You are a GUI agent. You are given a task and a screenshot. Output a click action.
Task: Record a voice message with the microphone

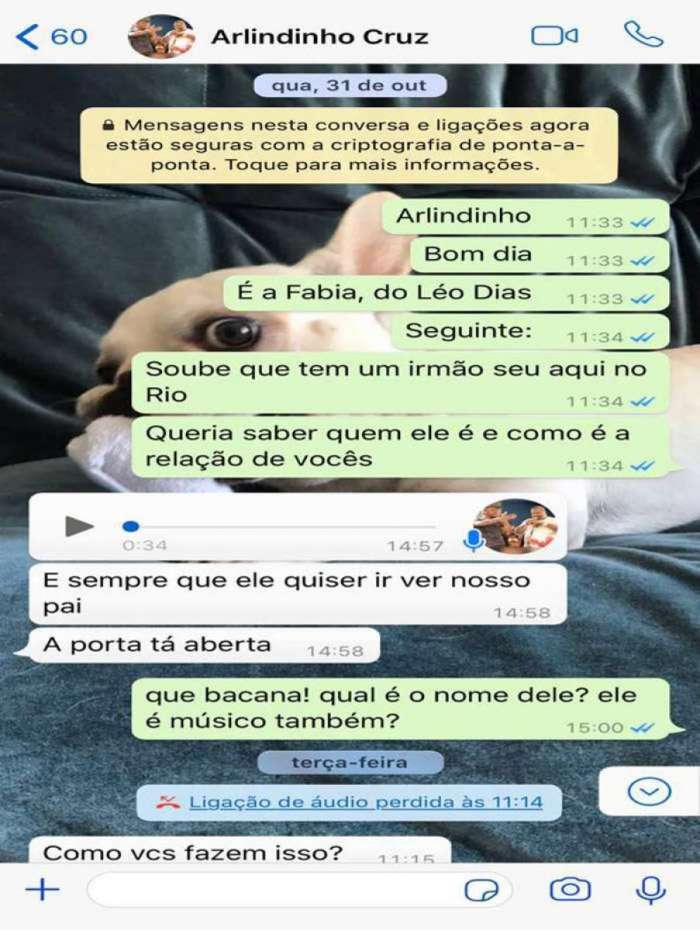(x=651, y=889)
